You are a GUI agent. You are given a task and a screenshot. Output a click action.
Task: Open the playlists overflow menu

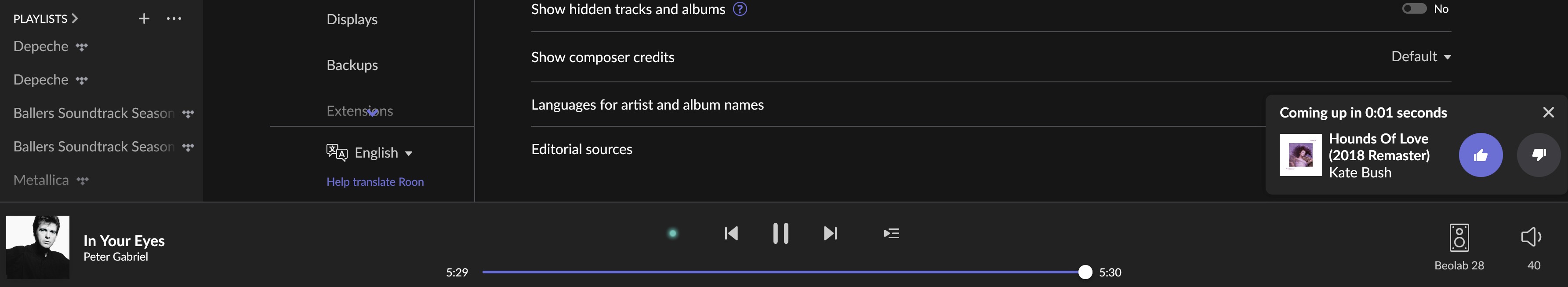pyautogui.click(x=174, y=18)
